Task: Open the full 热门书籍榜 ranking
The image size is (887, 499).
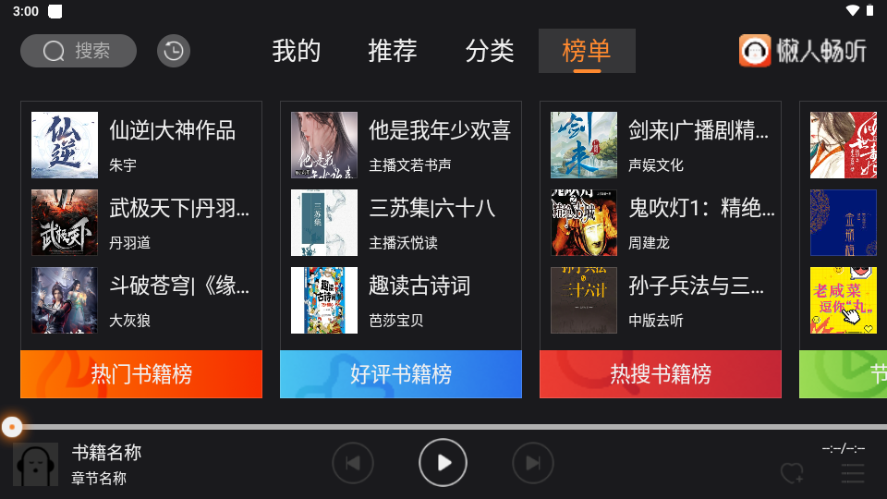Action: coord(141,374)
